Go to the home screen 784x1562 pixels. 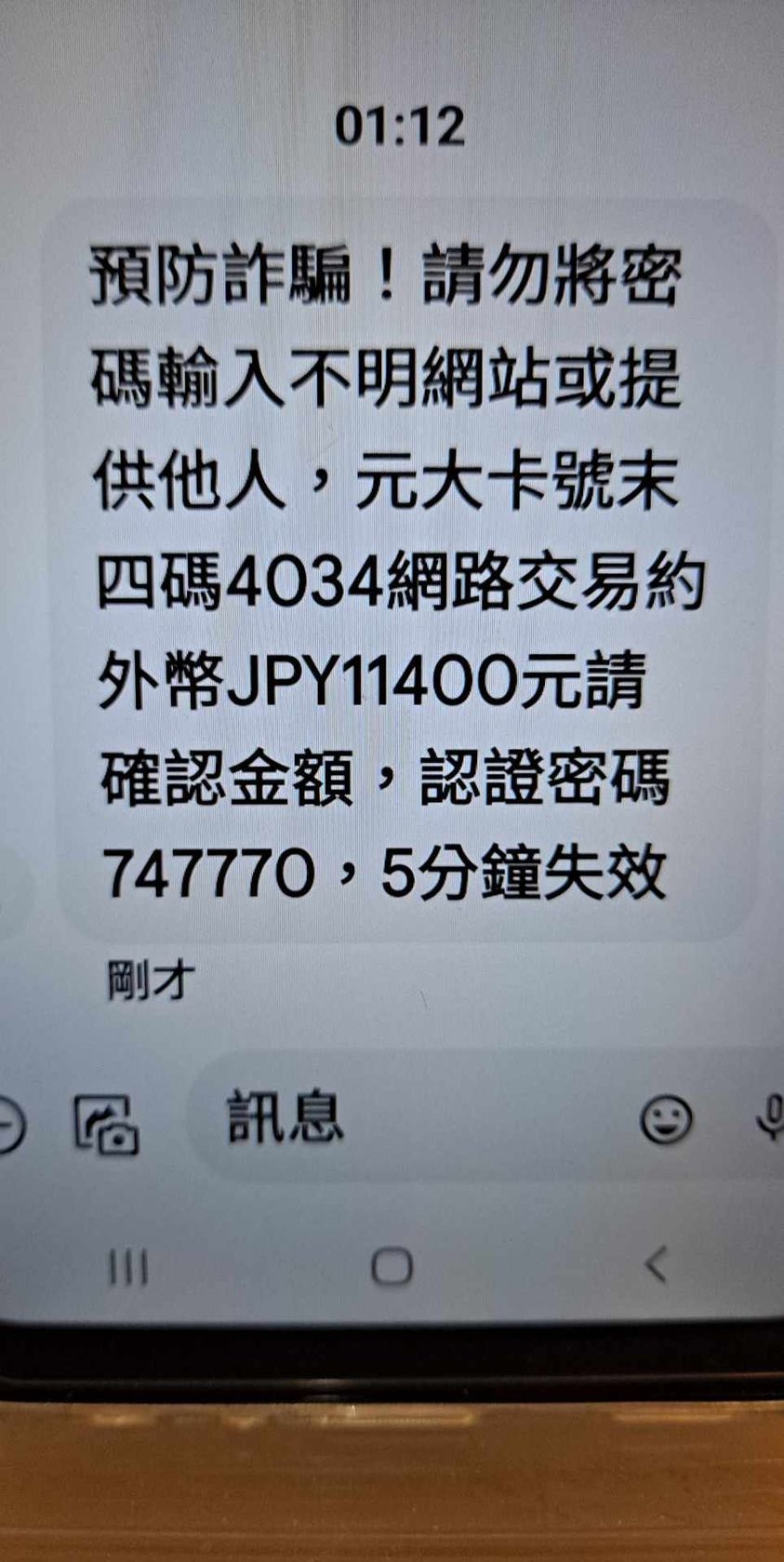tap(392, 1266)
